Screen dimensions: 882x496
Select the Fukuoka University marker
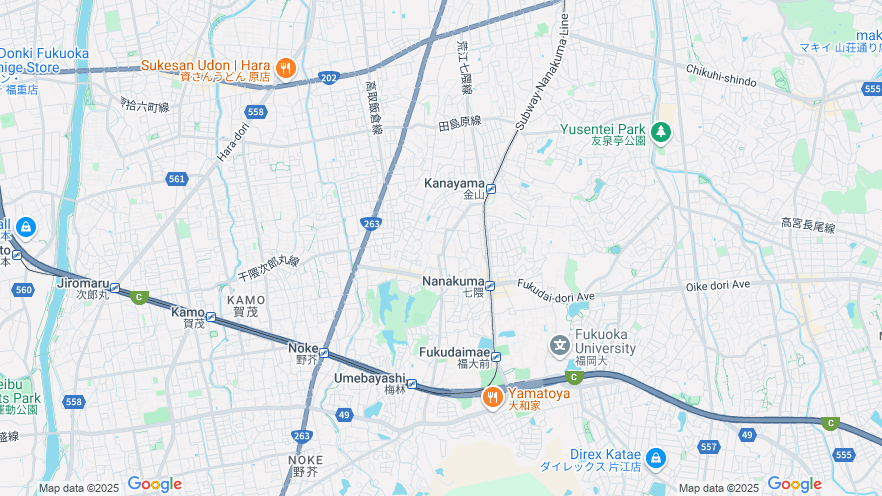[560, 346]
